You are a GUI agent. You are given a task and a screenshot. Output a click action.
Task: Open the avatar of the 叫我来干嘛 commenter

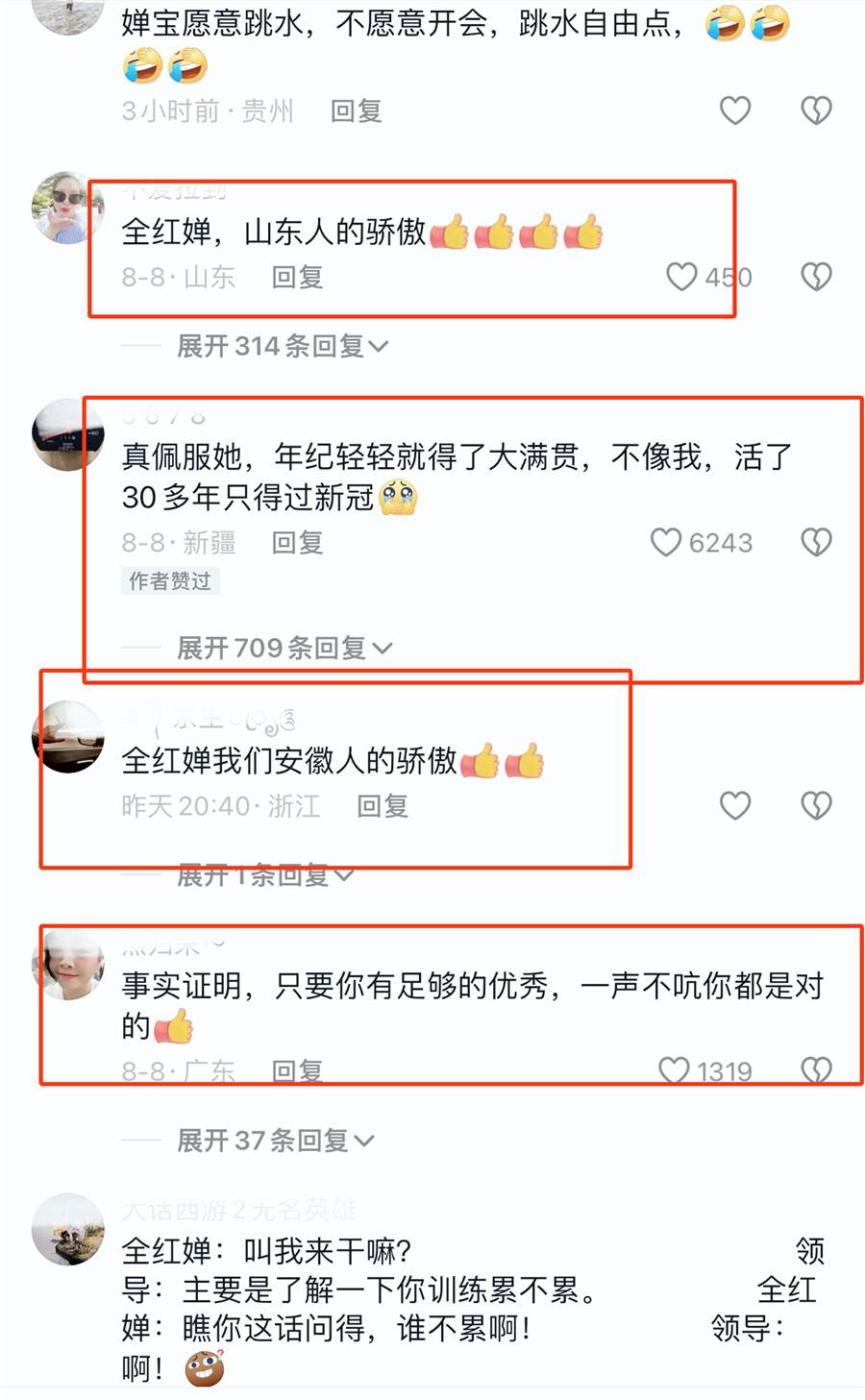67,1229
